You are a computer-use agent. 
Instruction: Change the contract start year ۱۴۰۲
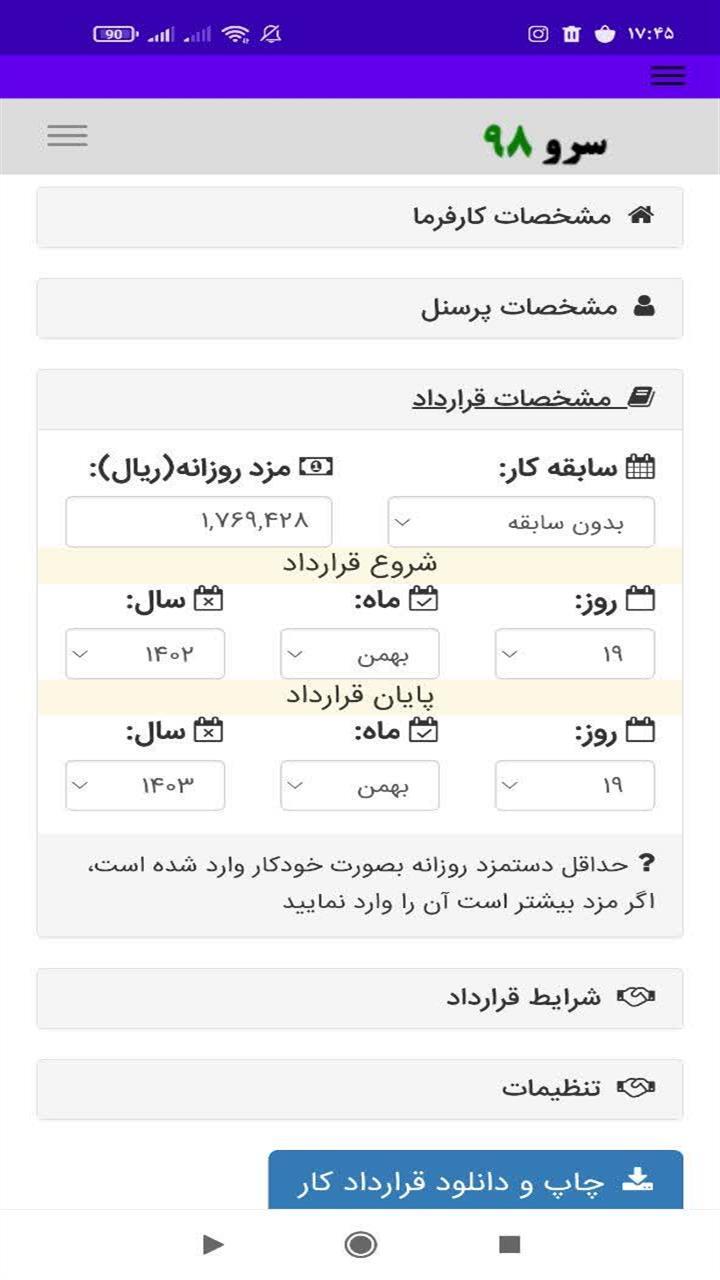pyautogui.click(x=145, y=654)
